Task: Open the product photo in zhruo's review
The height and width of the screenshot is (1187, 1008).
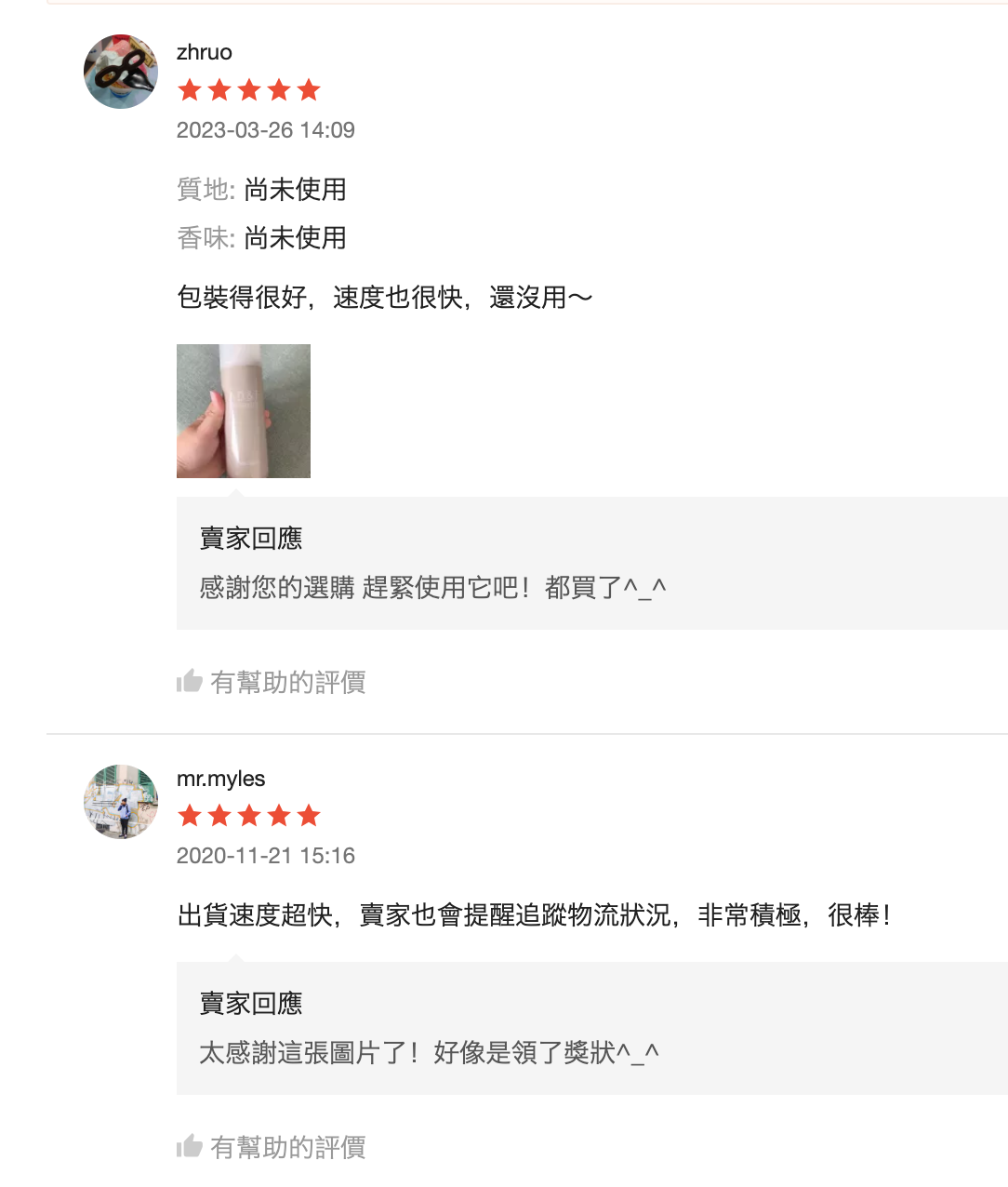Action: pyautogui.click(x=243, y=410)
